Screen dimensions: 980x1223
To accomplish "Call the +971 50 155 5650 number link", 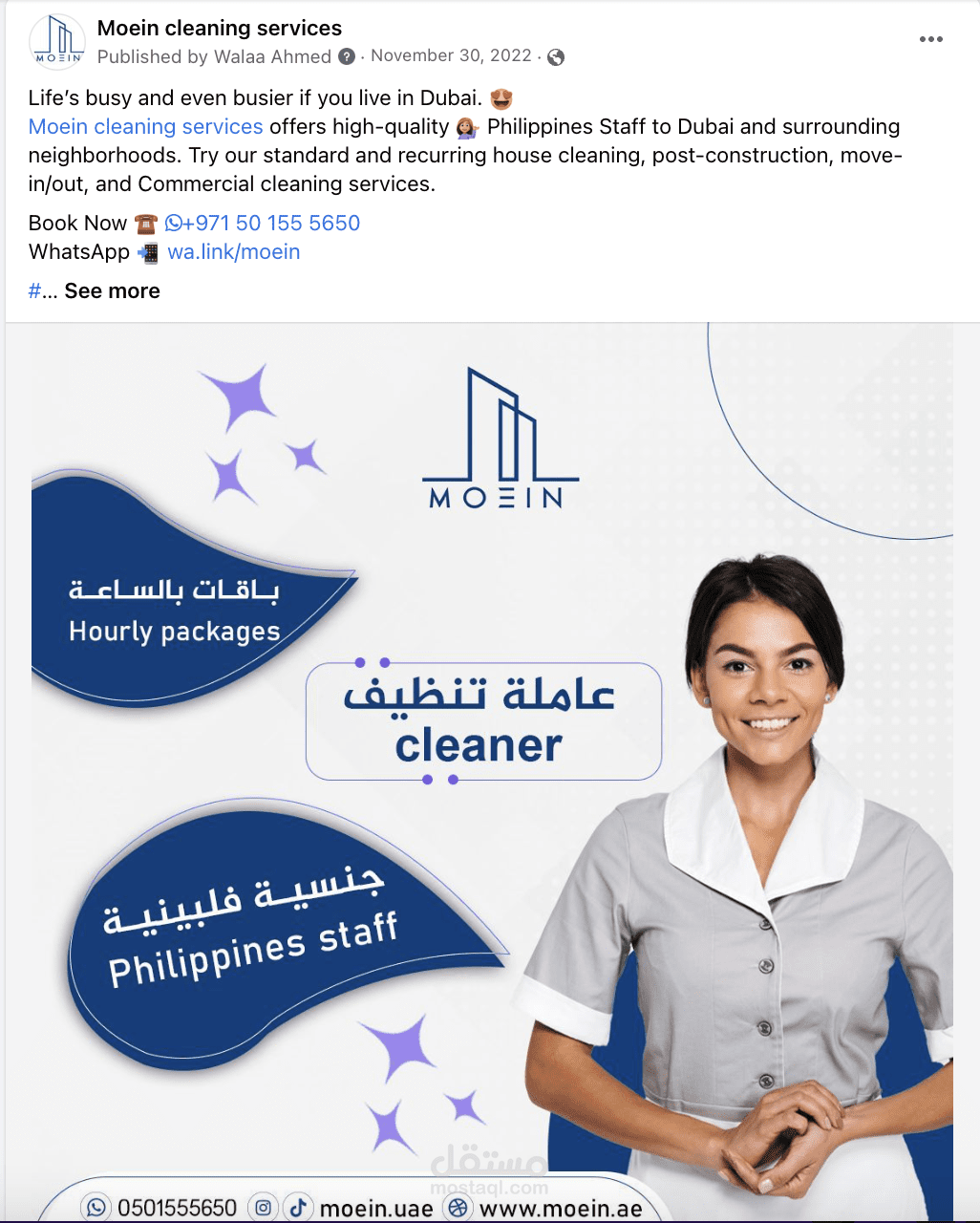I will pos(272,223).
